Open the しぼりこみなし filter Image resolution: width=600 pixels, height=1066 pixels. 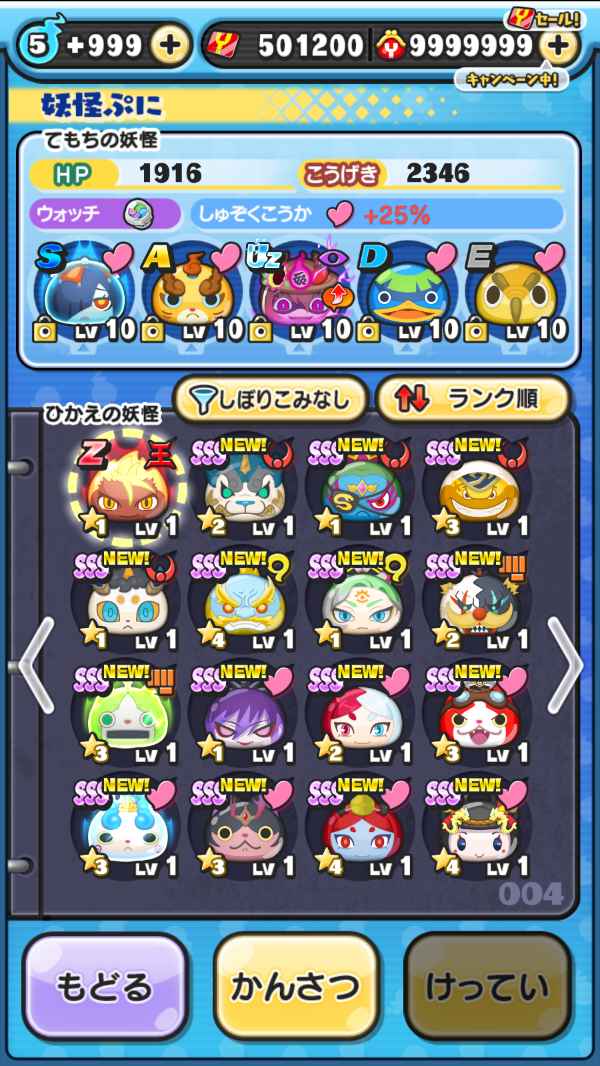pos(269,399)
